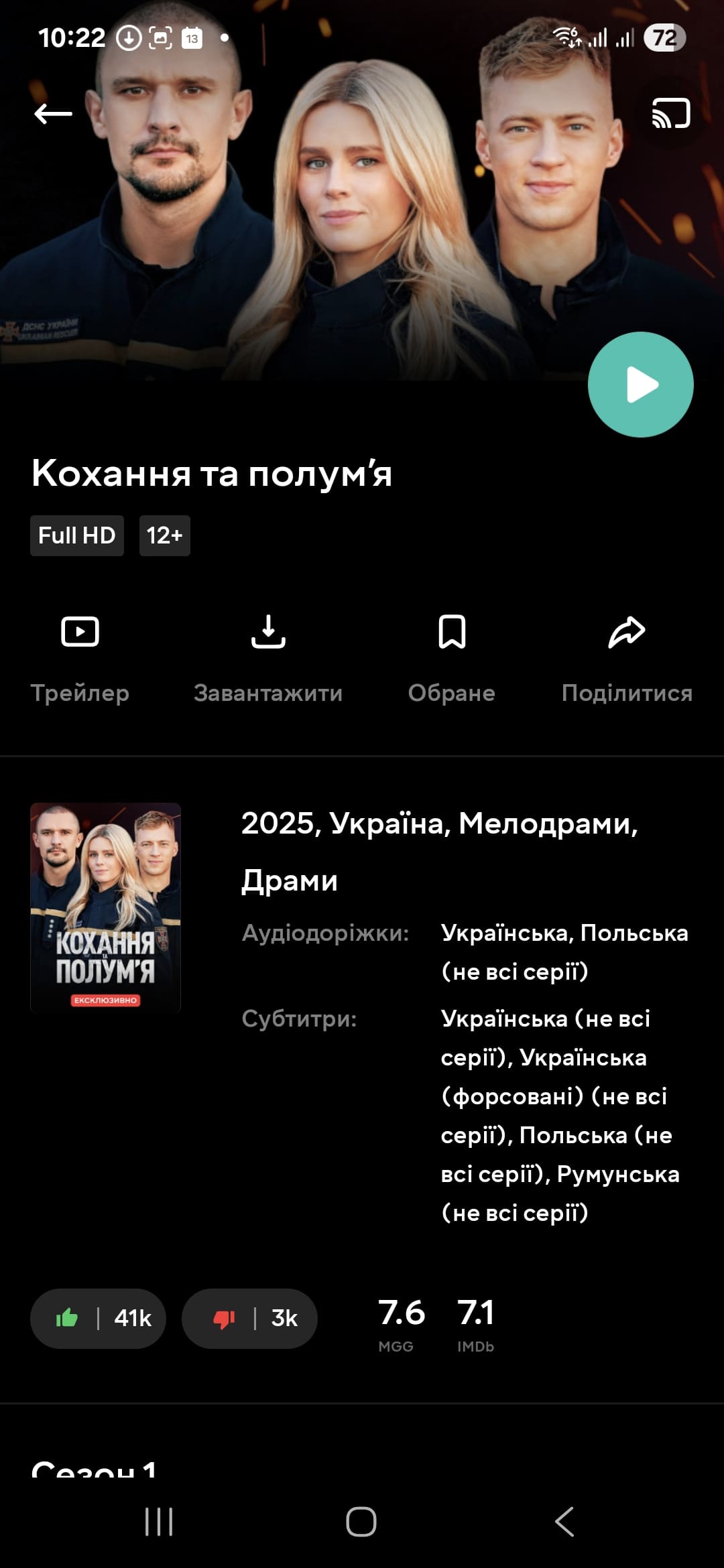Watch the Трейлер

[80, 657]
